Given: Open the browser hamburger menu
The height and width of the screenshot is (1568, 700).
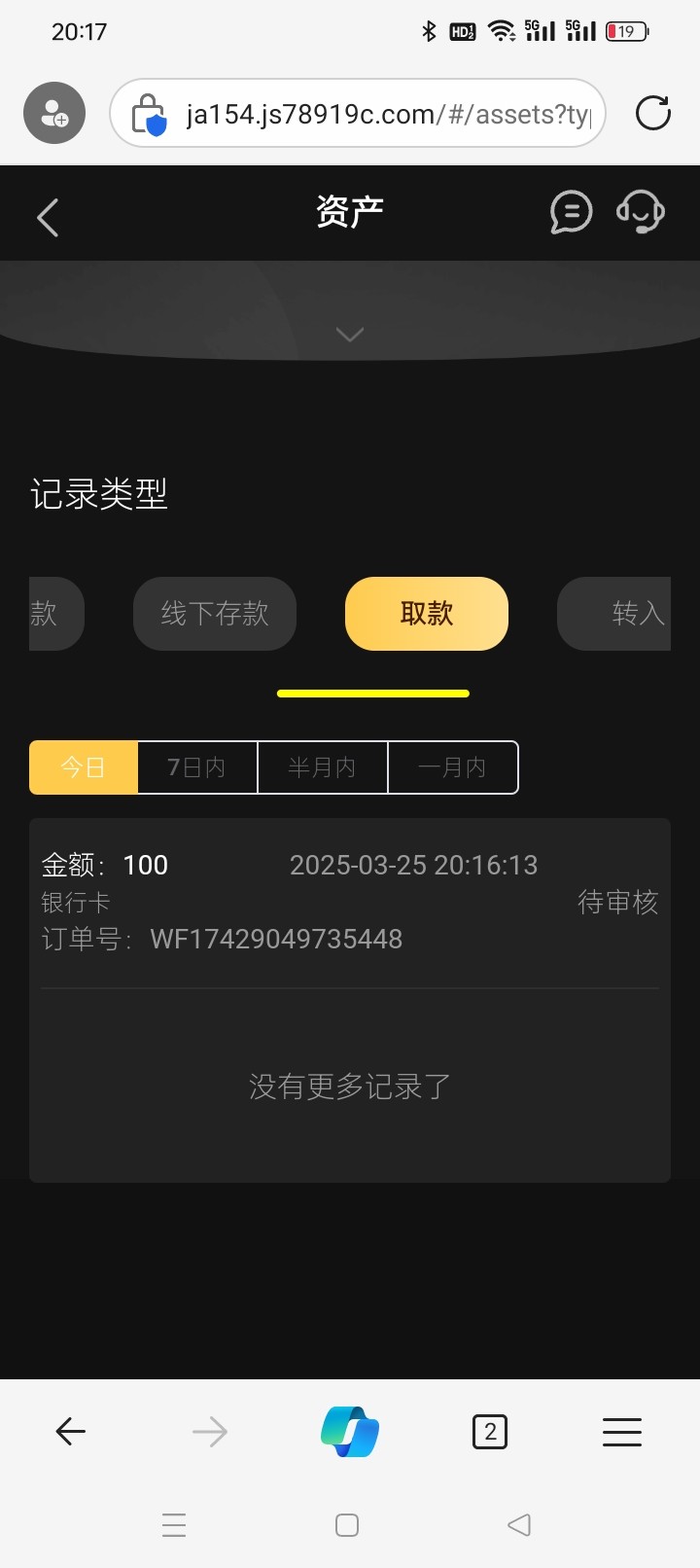Looking at the screenshot, I should tap(622, 1431).
